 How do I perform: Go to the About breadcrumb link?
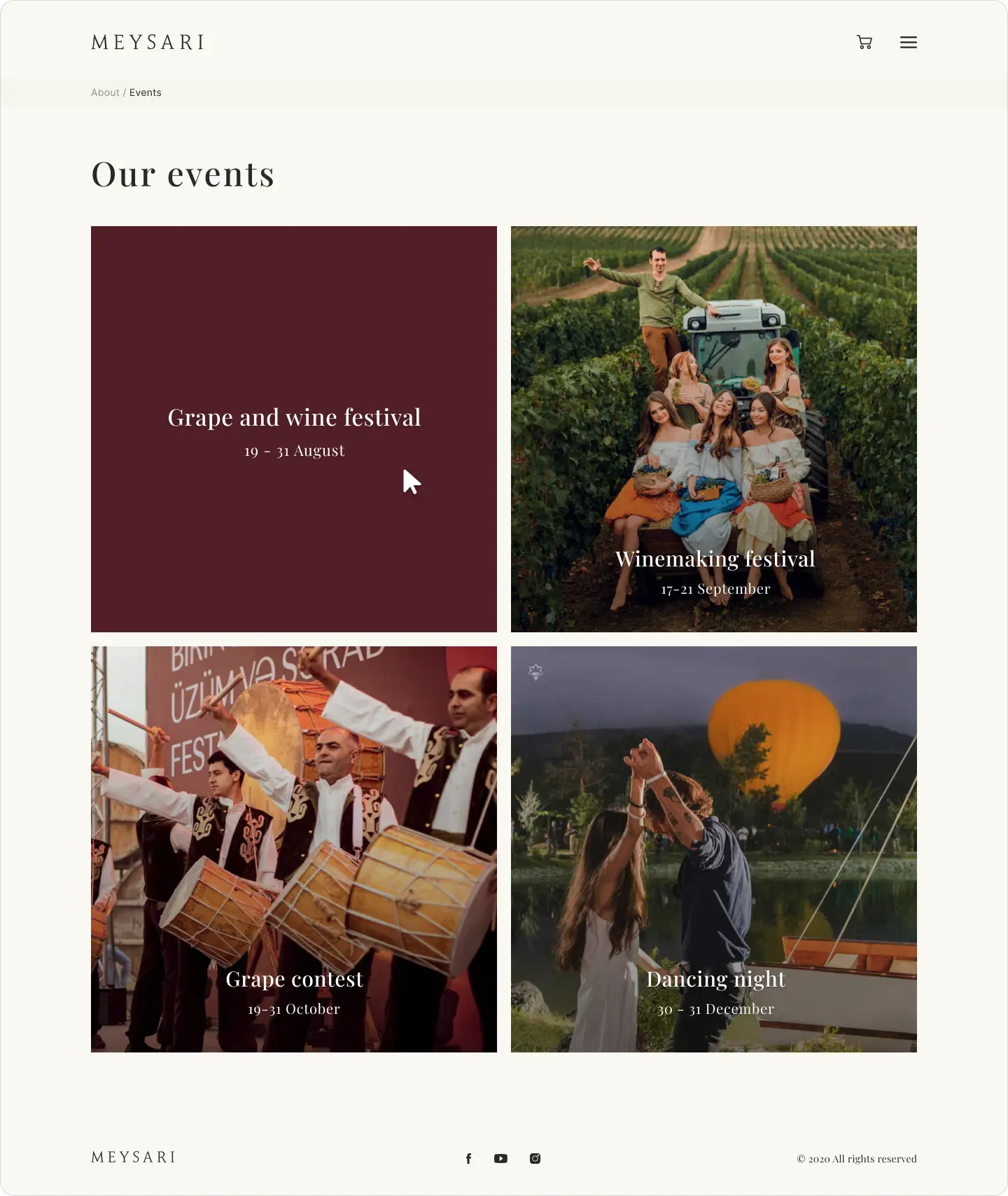pyautogui.click(x=105, y=92)
